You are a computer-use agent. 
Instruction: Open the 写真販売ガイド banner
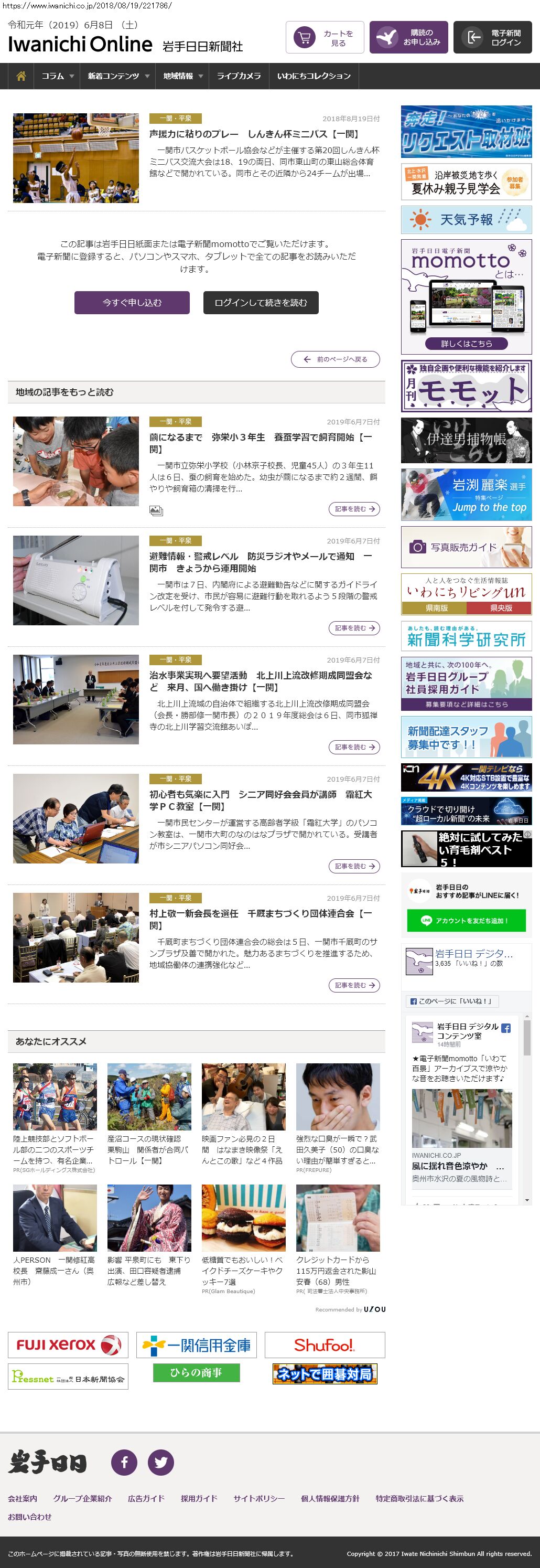466,547
